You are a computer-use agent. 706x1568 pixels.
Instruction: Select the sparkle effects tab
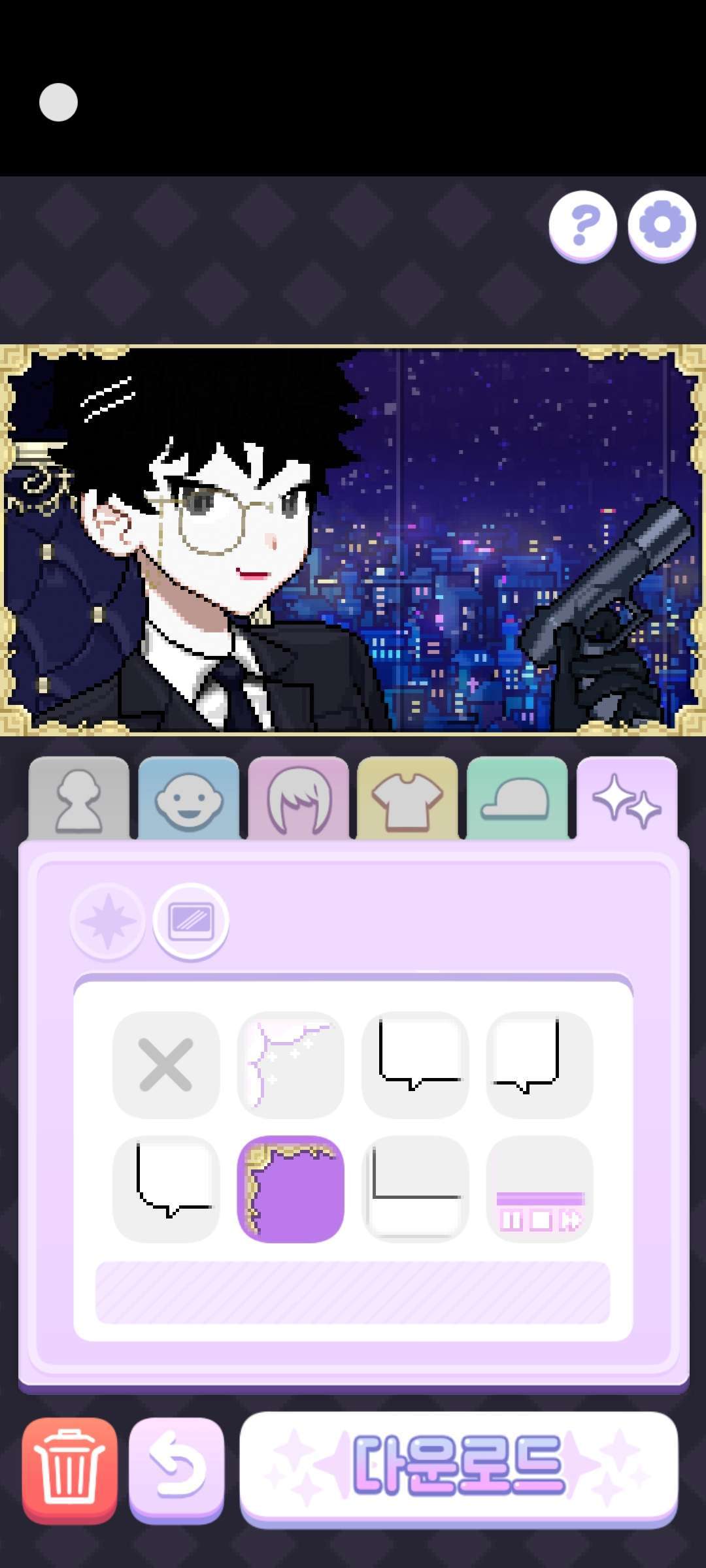click(626, 800)
